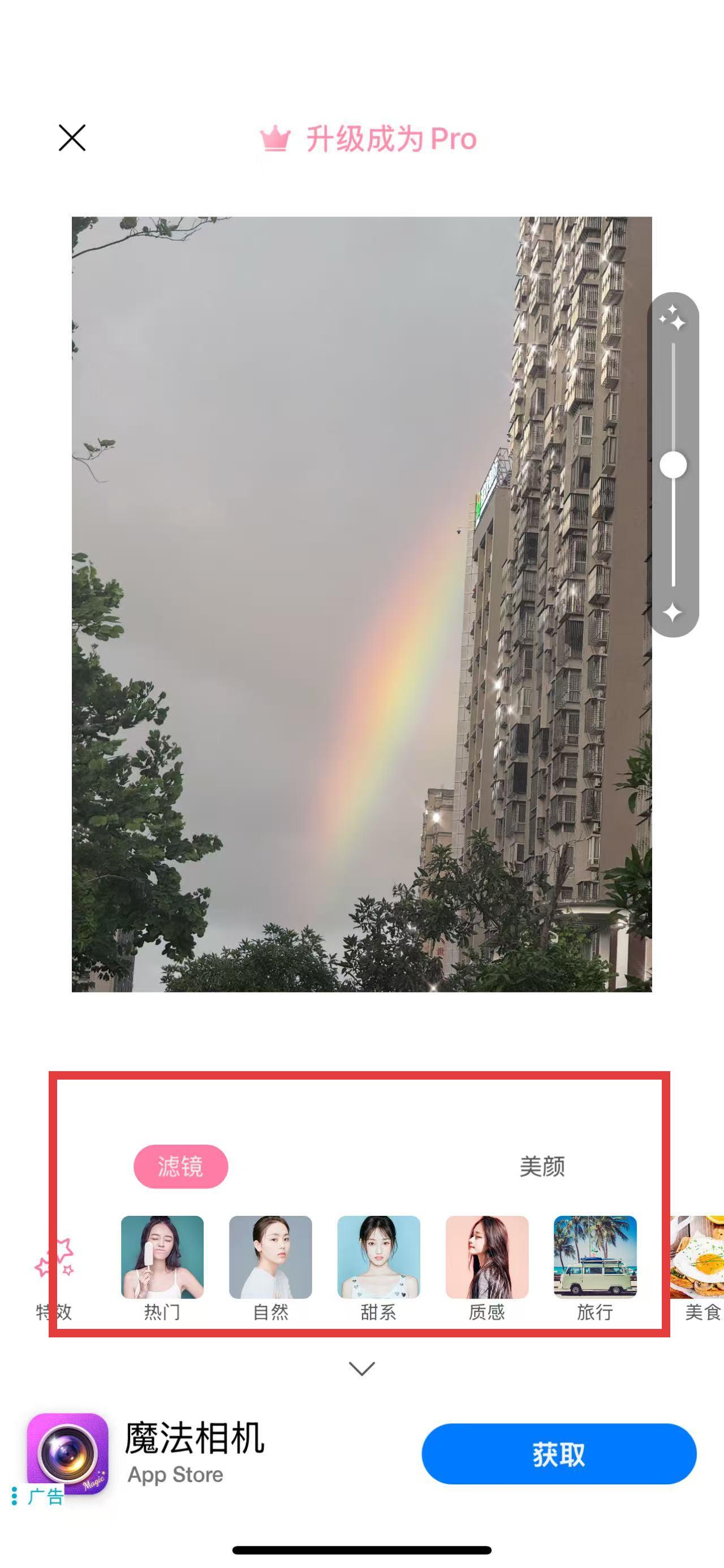Switch to the 美颜 tab

542,1166
